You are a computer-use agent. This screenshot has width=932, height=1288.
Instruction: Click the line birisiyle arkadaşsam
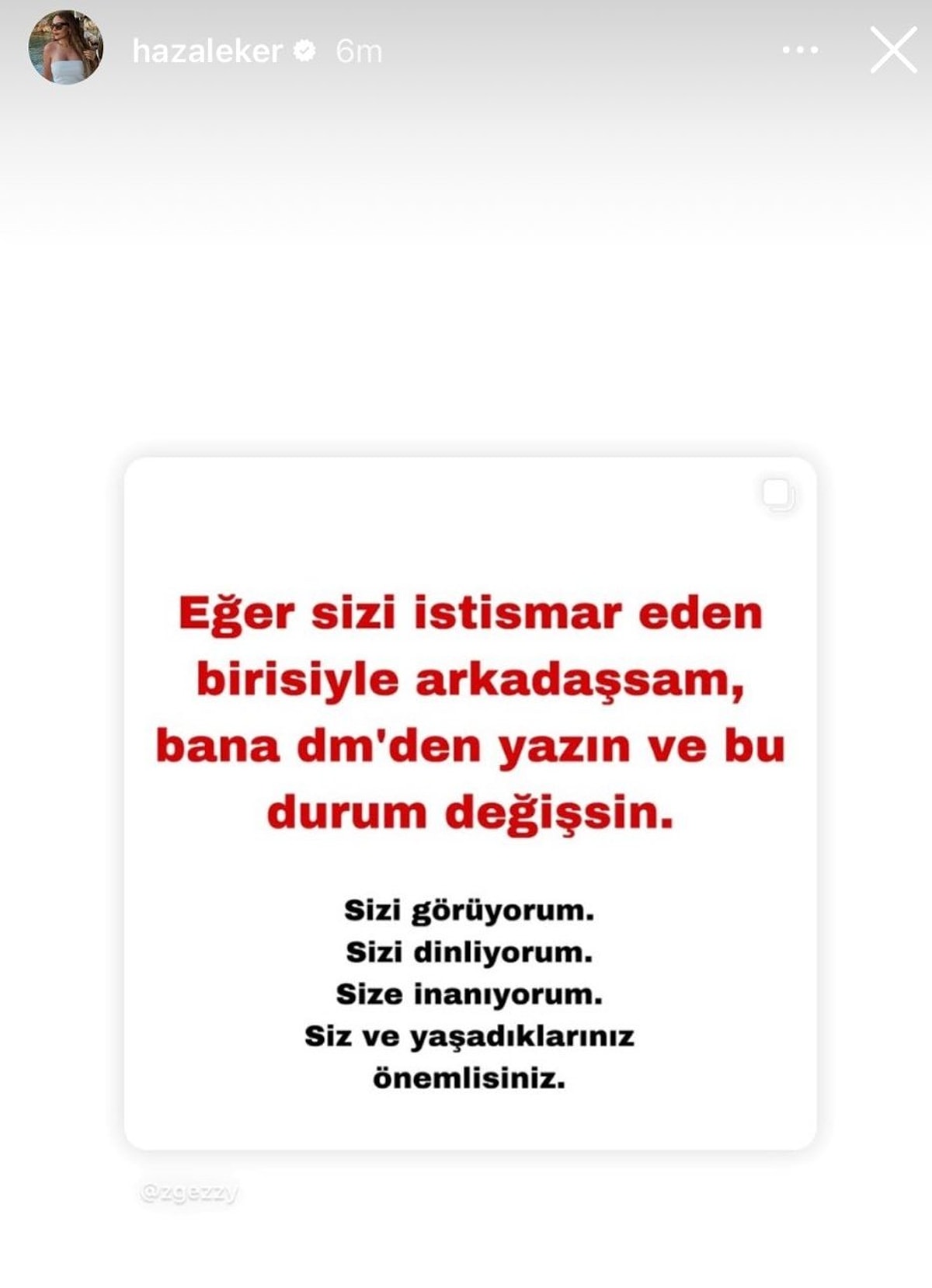[466, 682]
